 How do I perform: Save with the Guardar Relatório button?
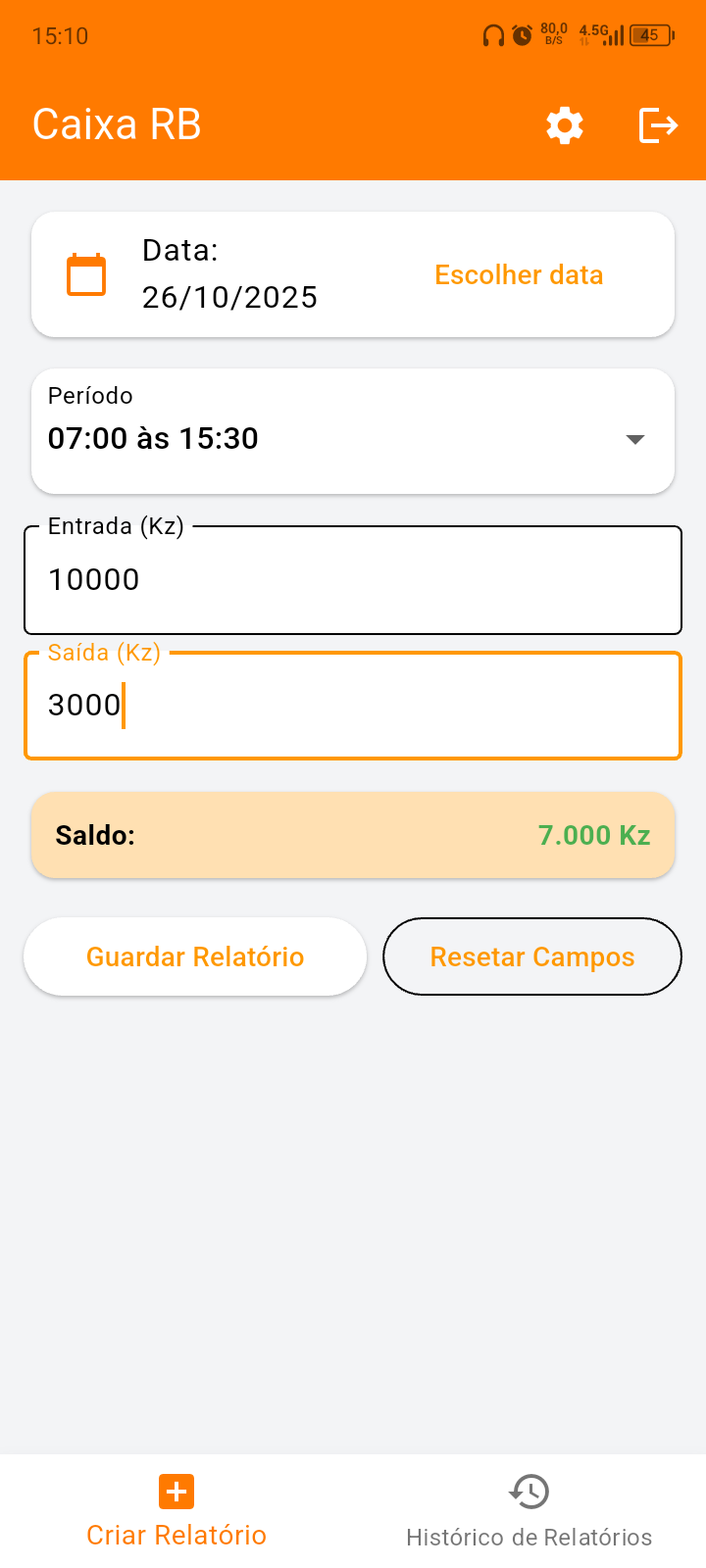point(195,956)
